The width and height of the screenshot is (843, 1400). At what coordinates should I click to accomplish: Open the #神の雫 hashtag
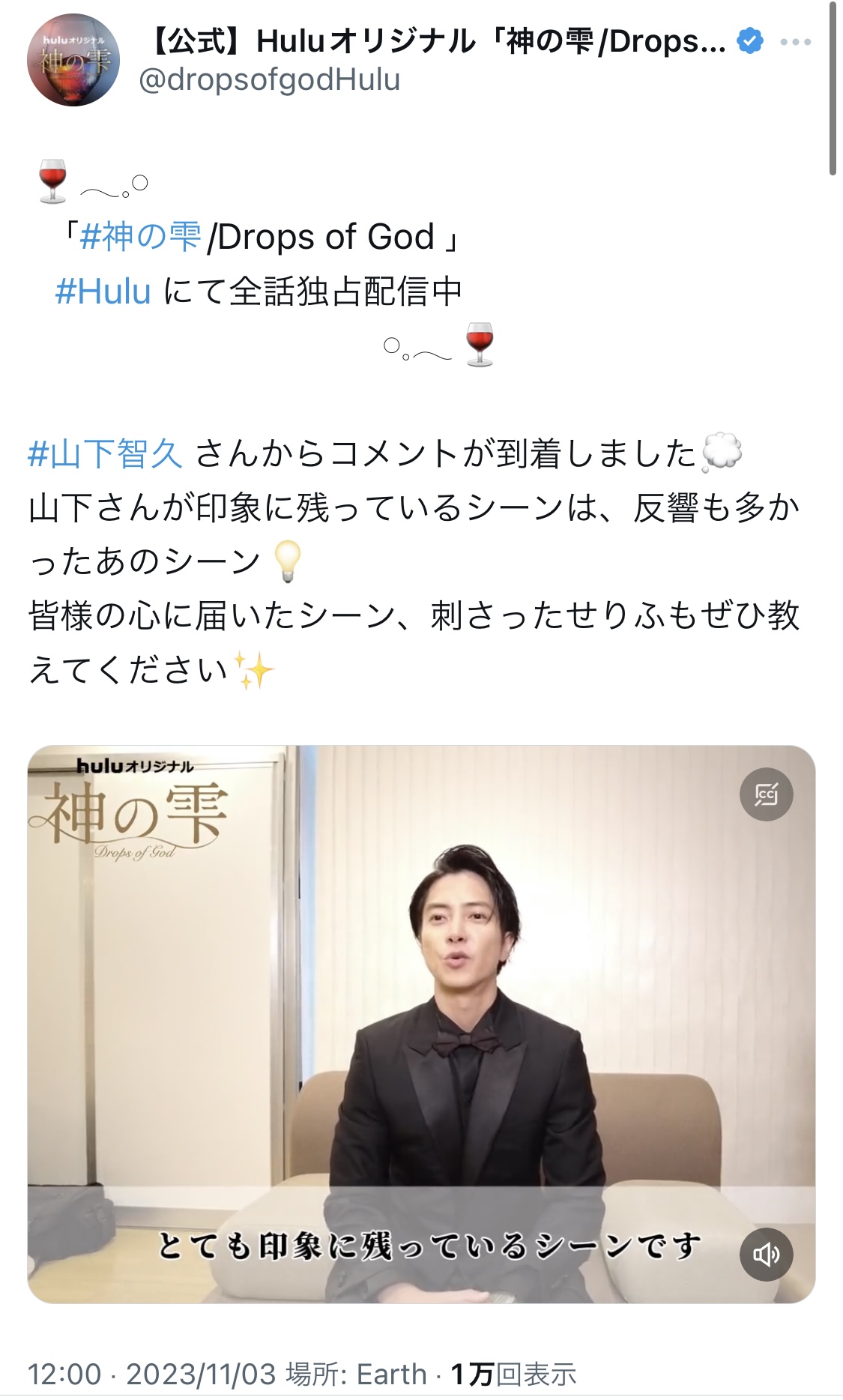pyautogui.click(x=140, y=237)
